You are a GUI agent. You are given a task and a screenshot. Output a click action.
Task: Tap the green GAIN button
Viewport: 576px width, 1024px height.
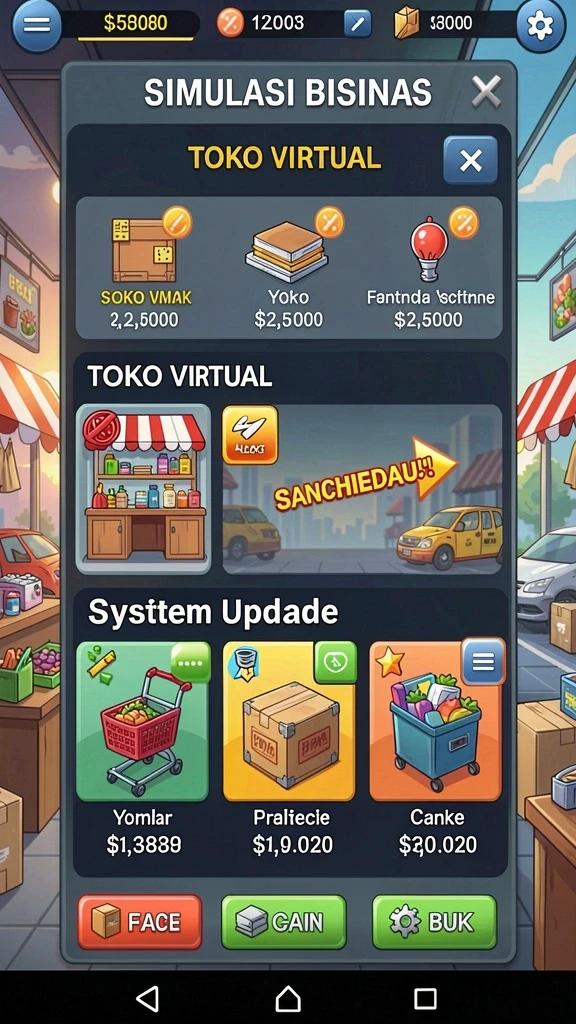(x=283, y=922)
